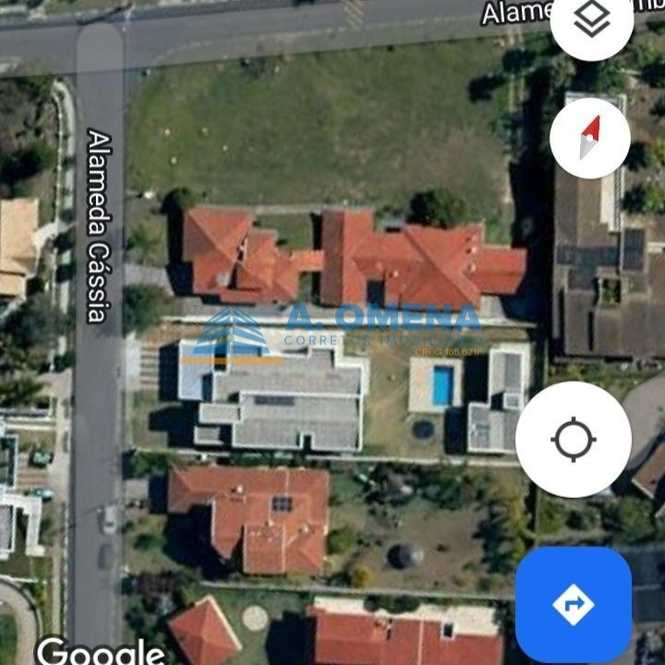Center the map on my location
This screenshot has width=665, height=665.
click(x=573, y=440)
